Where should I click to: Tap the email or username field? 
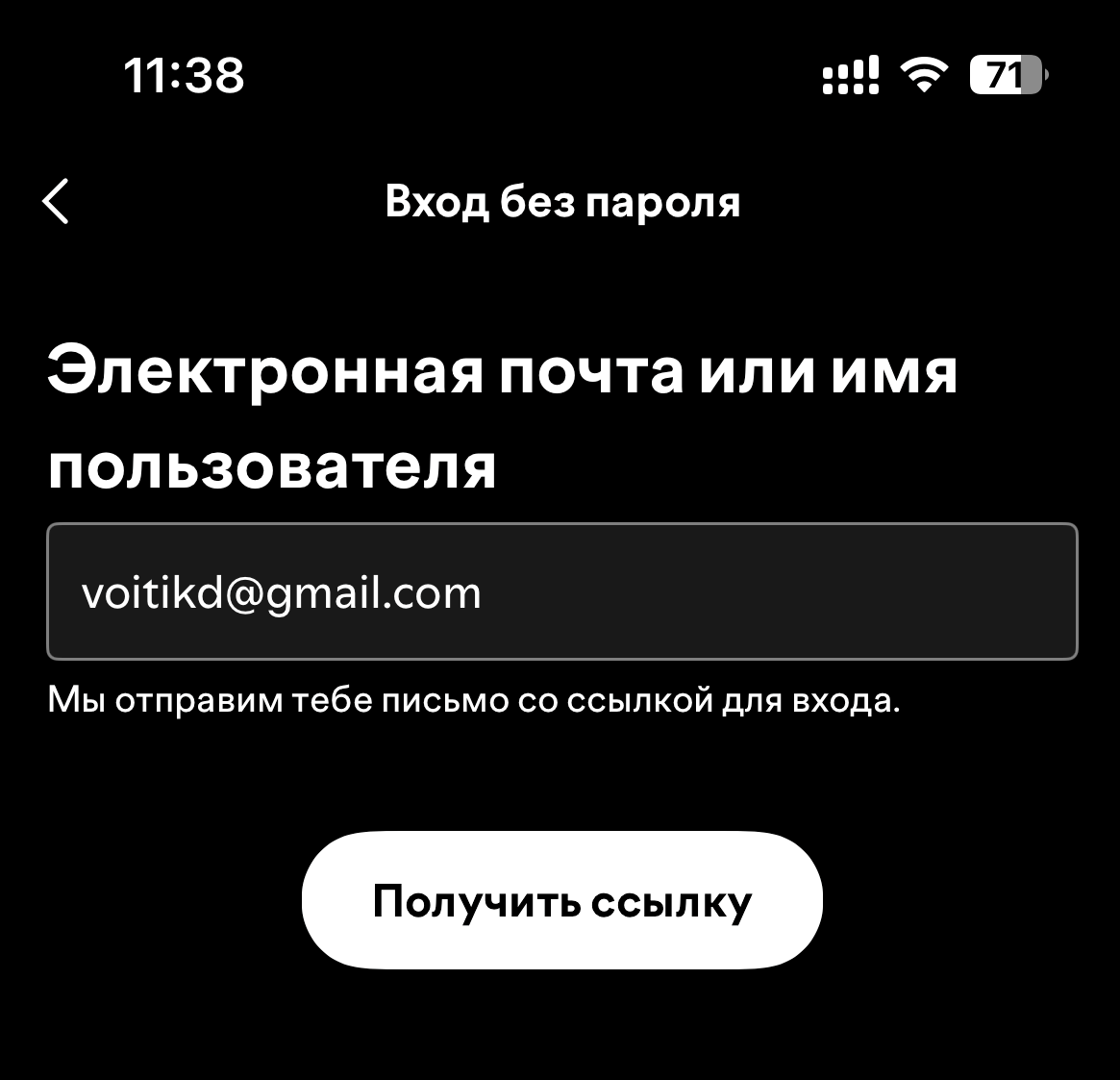click(561, 591)
